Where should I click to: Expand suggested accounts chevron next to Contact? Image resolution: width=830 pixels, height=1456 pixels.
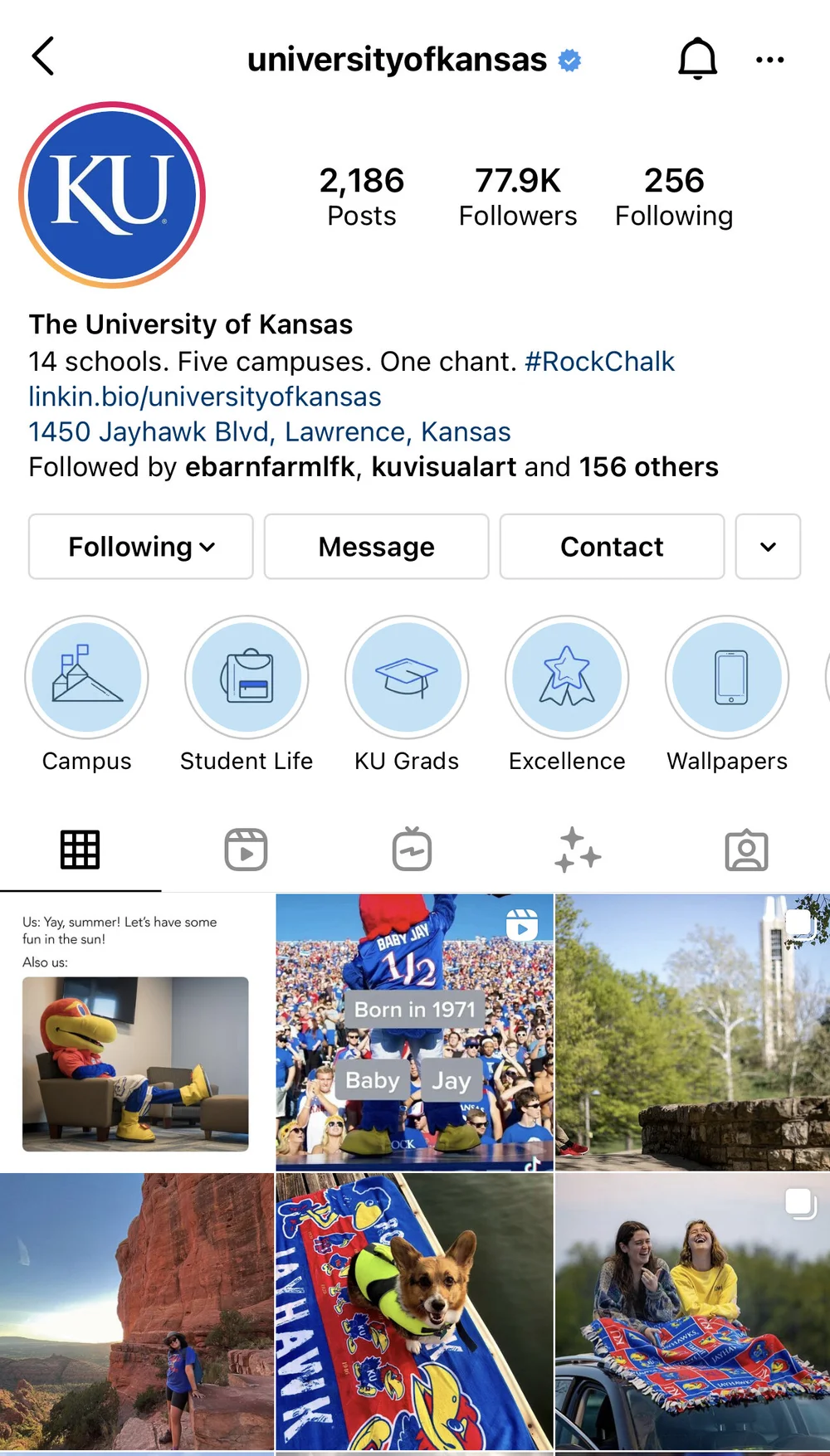[x=768, y=547]
